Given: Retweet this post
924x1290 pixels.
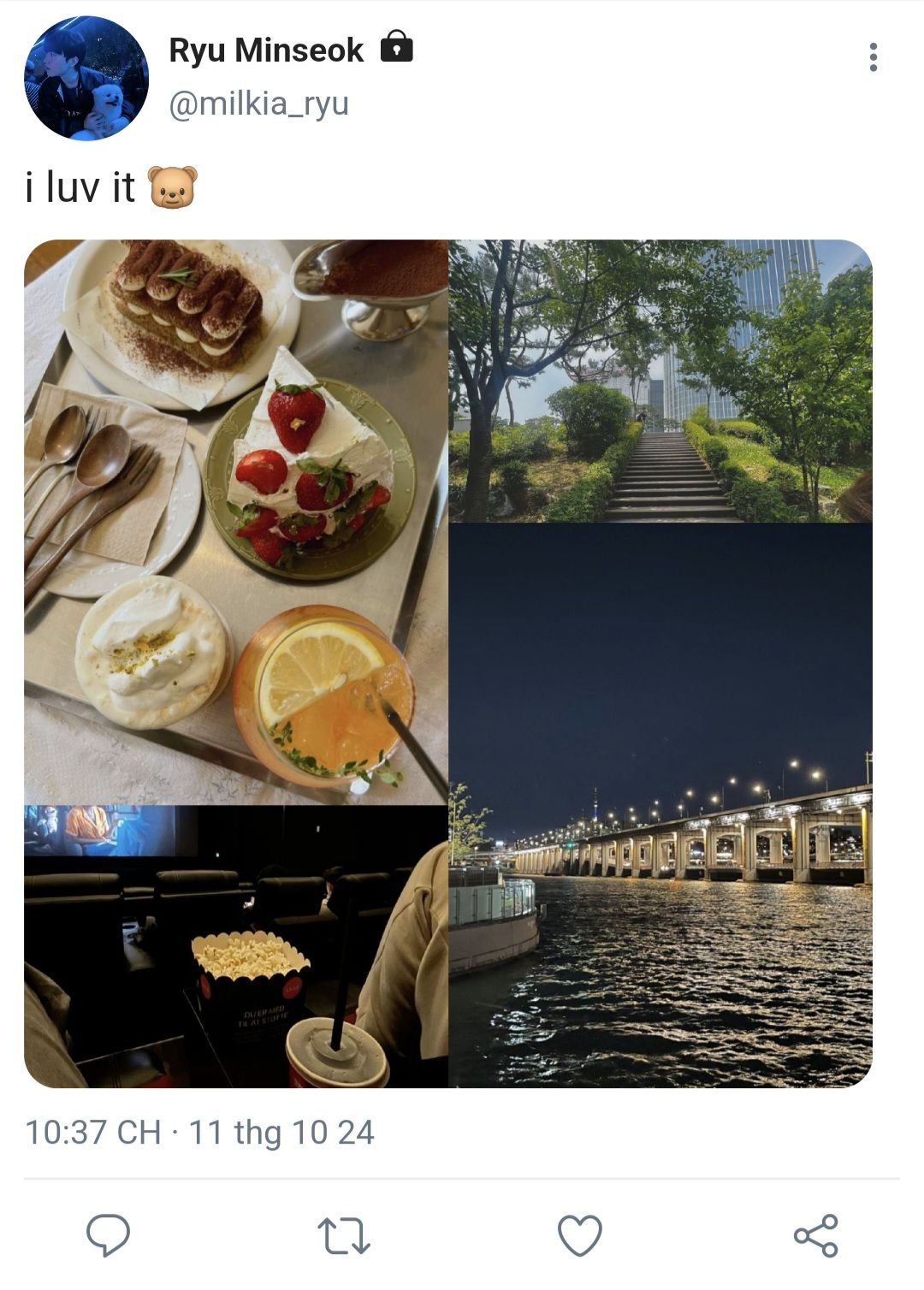Looking at the screenshot, I should click(x=344, y=1235).
